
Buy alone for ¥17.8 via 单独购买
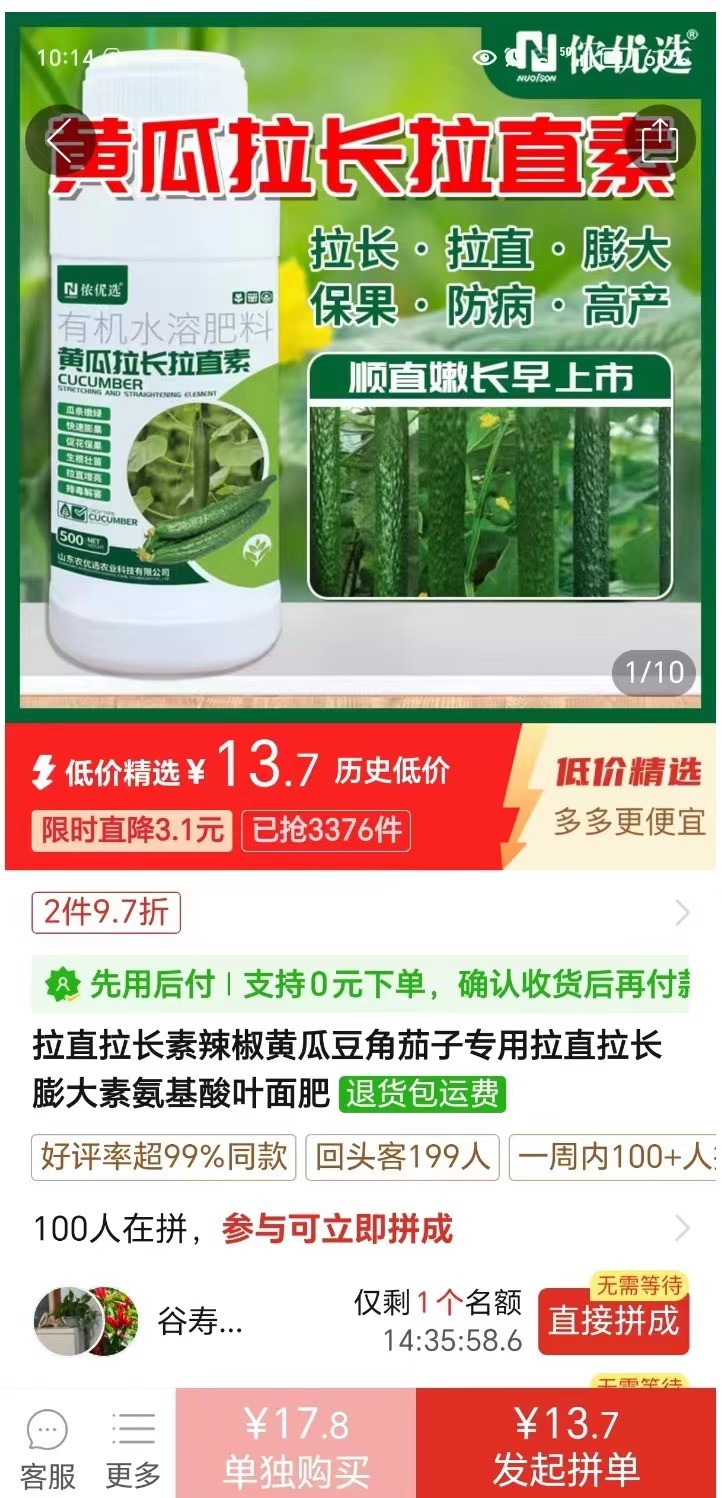296,1445
